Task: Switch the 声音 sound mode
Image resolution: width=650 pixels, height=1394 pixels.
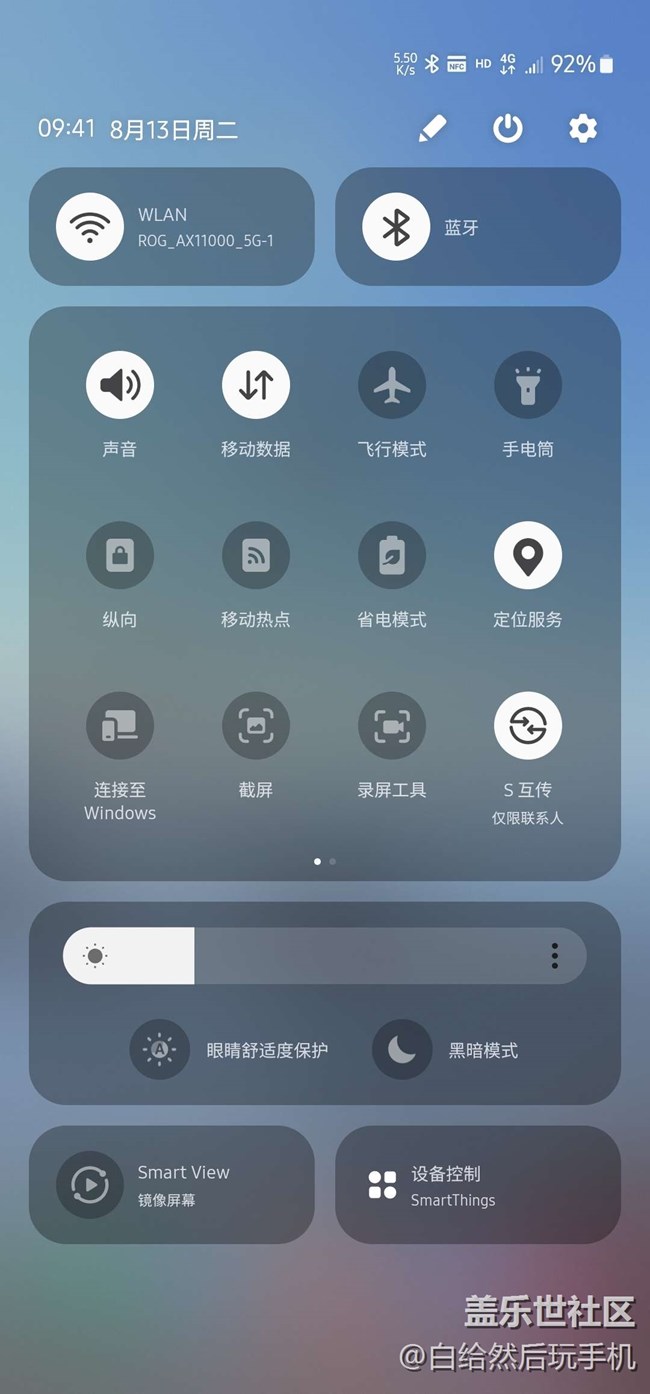Action: pos(120,385)
